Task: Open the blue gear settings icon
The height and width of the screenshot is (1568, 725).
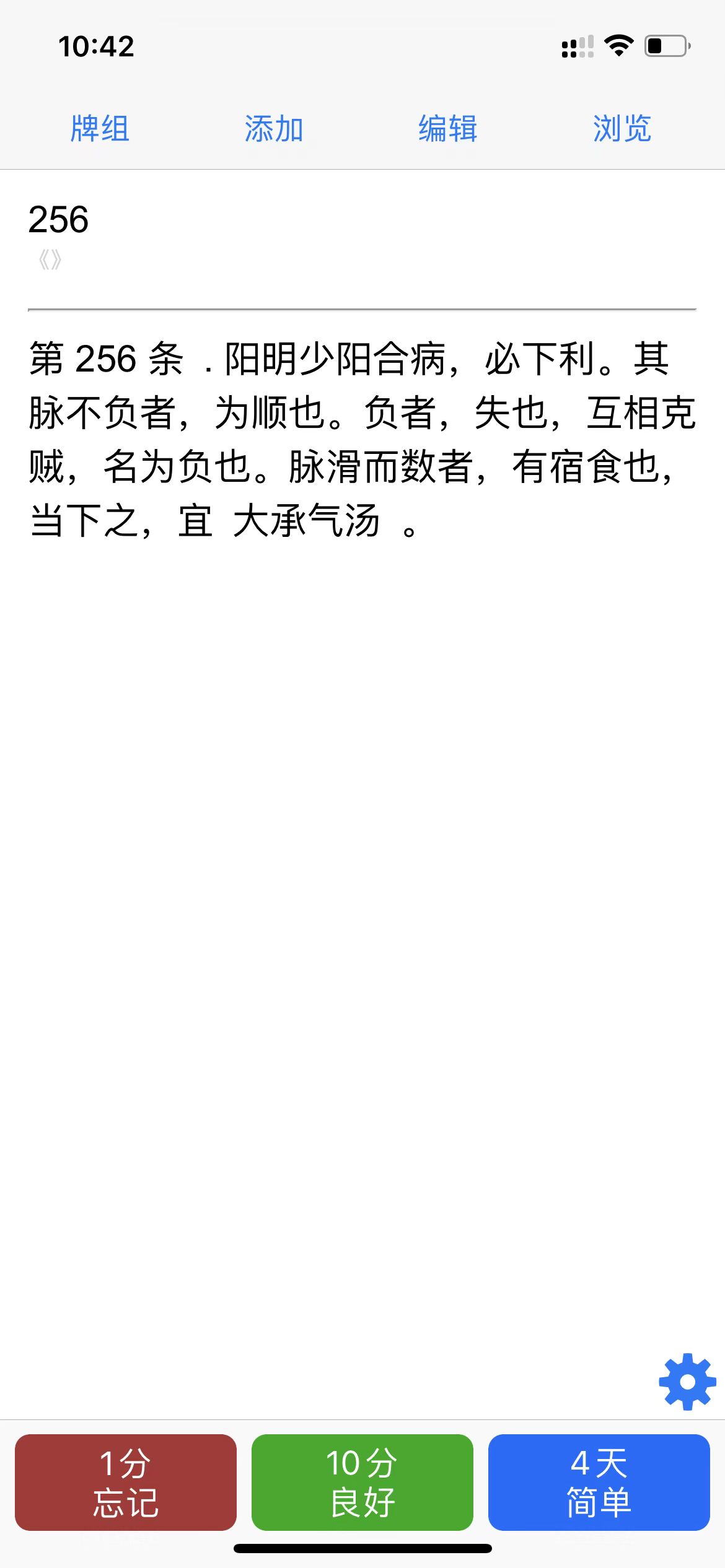Action: click(x=687, y=1382)
